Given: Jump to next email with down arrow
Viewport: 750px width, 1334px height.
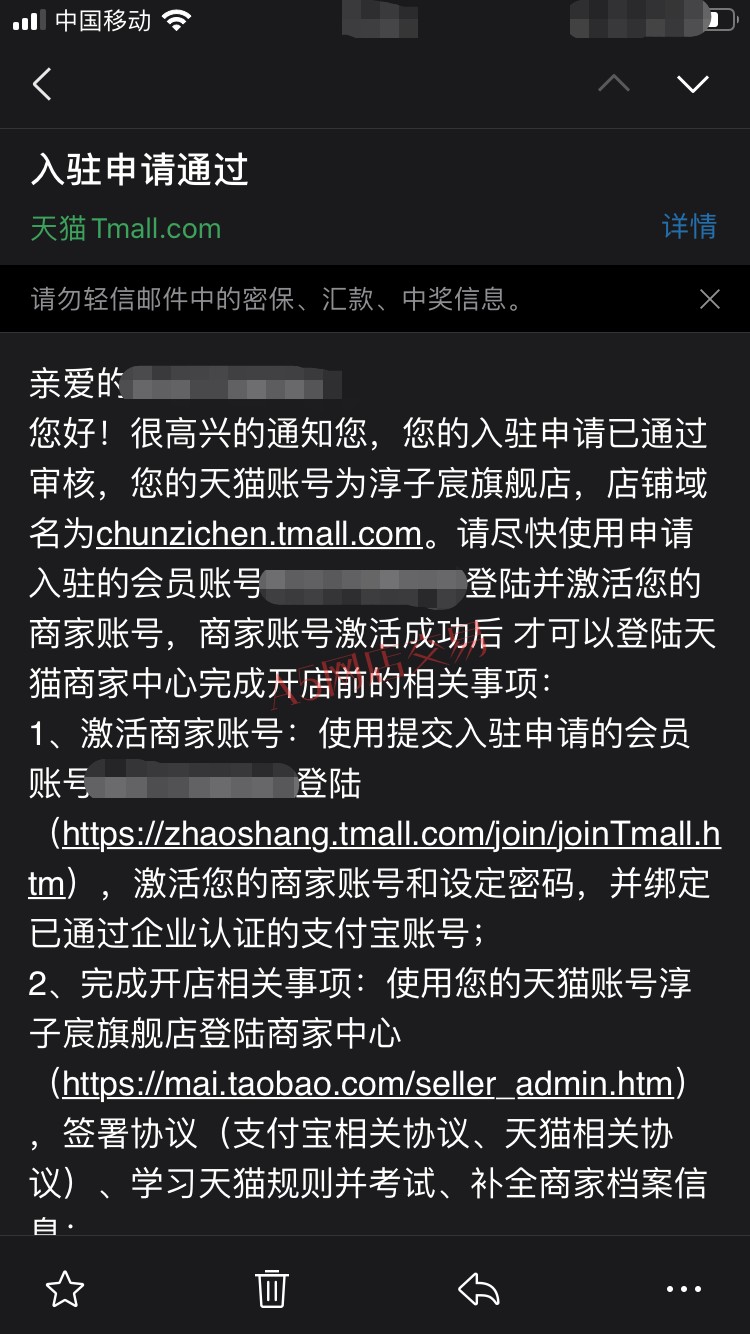Looking at the screenshot, I should click(693, 84).
